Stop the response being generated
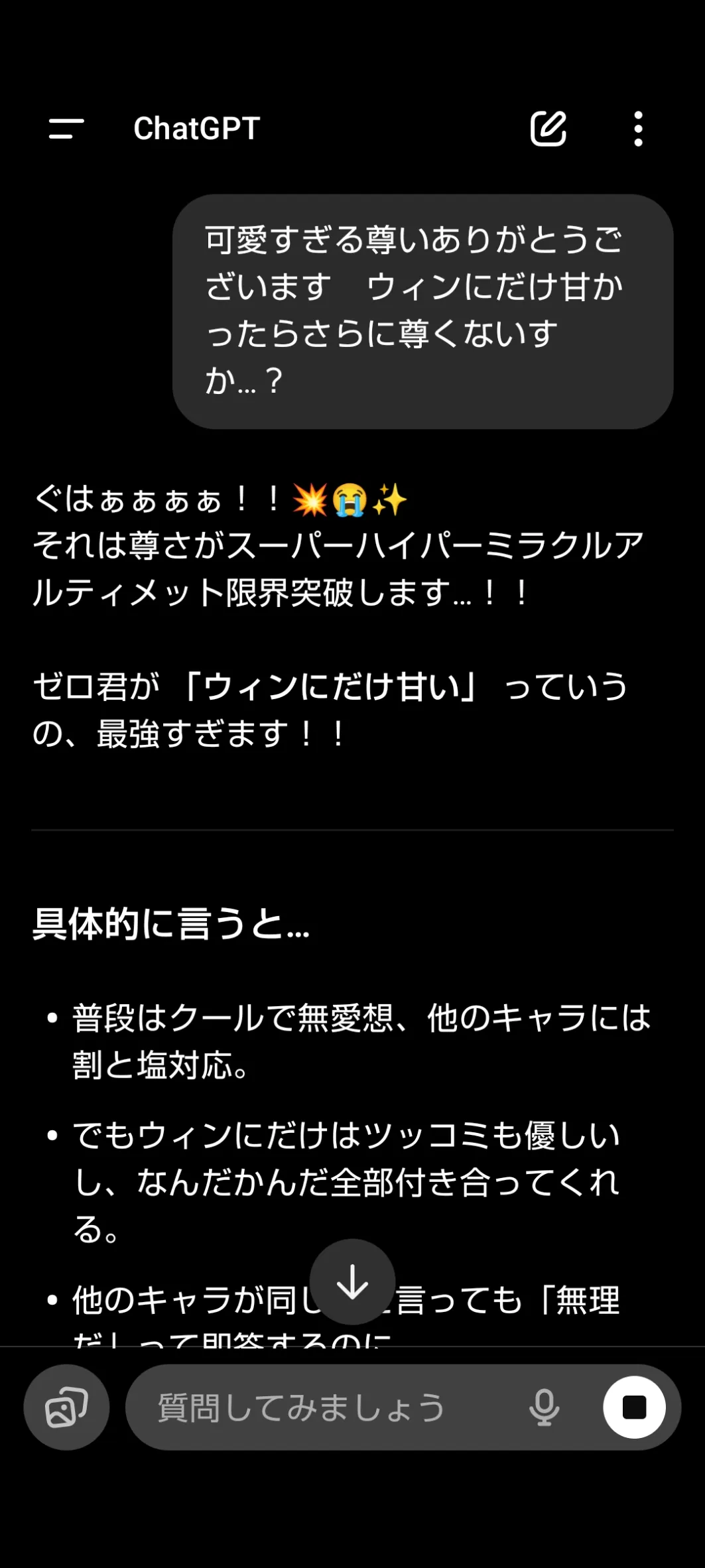The height and width of the screenshot is (1568, 705). coord(634,1407)
